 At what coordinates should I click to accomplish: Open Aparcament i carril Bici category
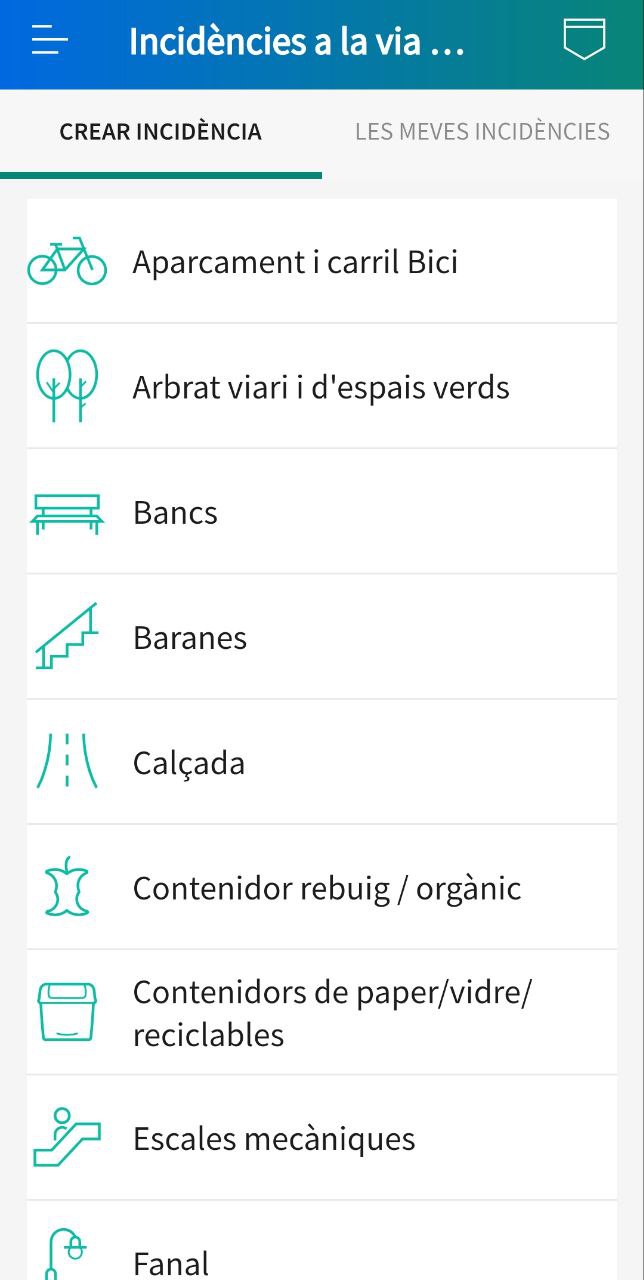(x=321, y=262)
